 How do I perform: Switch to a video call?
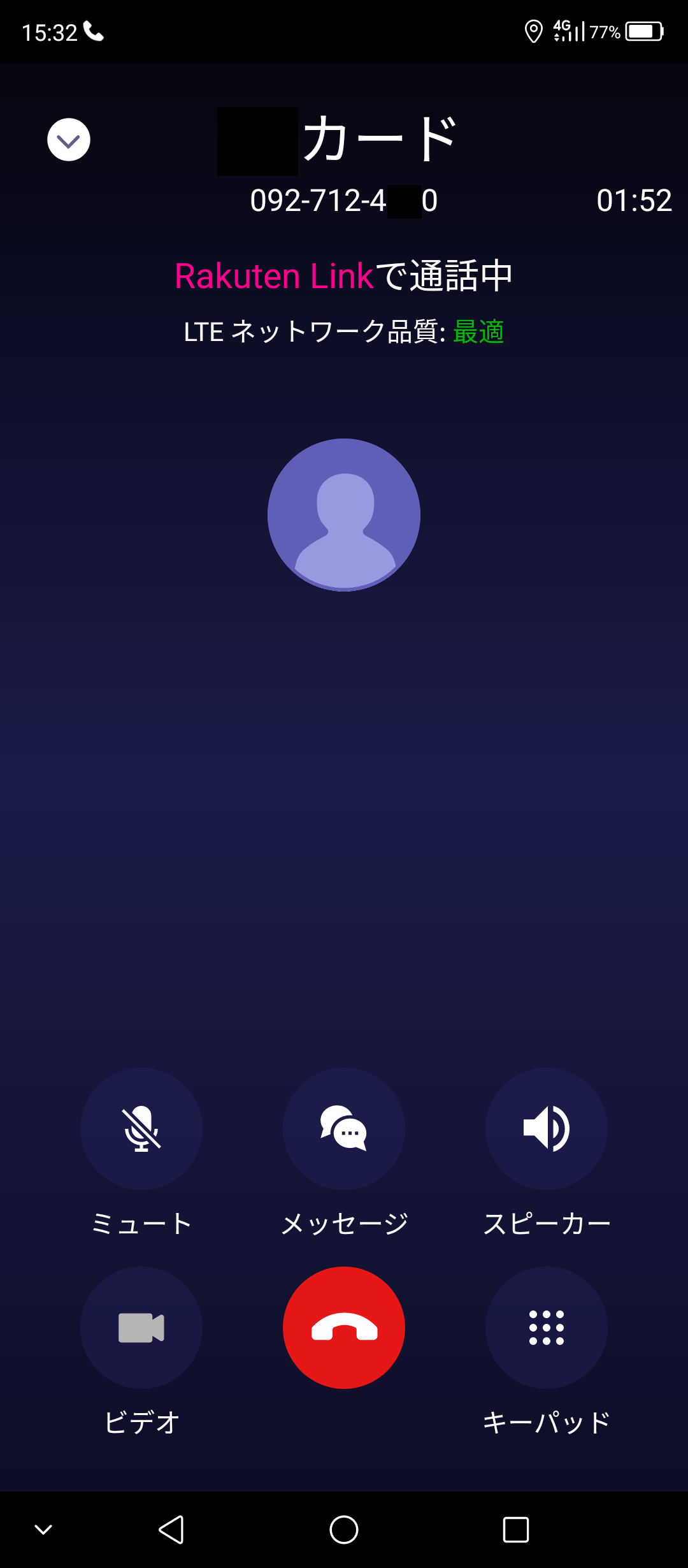[x=141, y=1328]
